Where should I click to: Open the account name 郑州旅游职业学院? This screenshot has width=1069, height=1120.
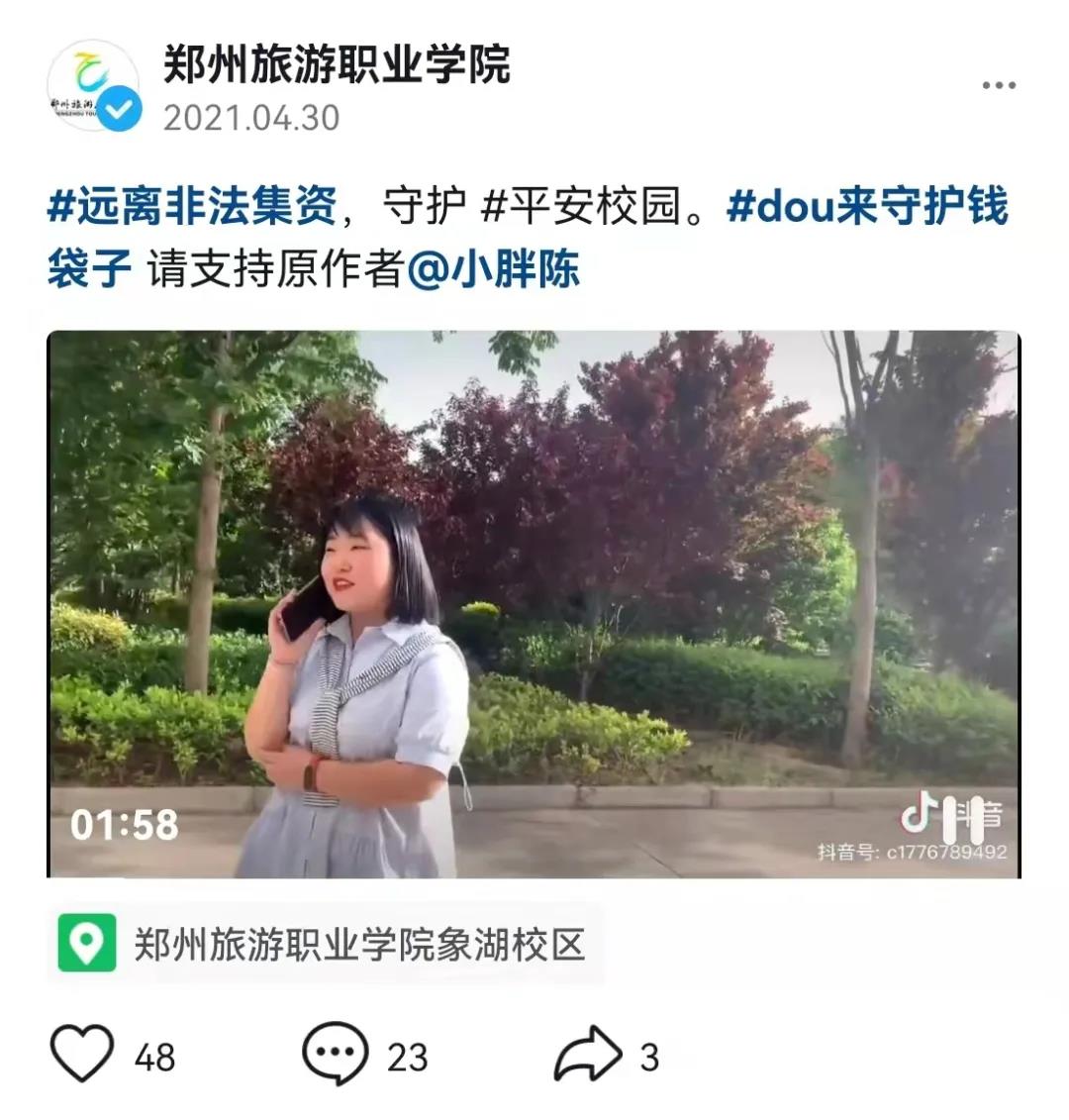tap(337, 63)
